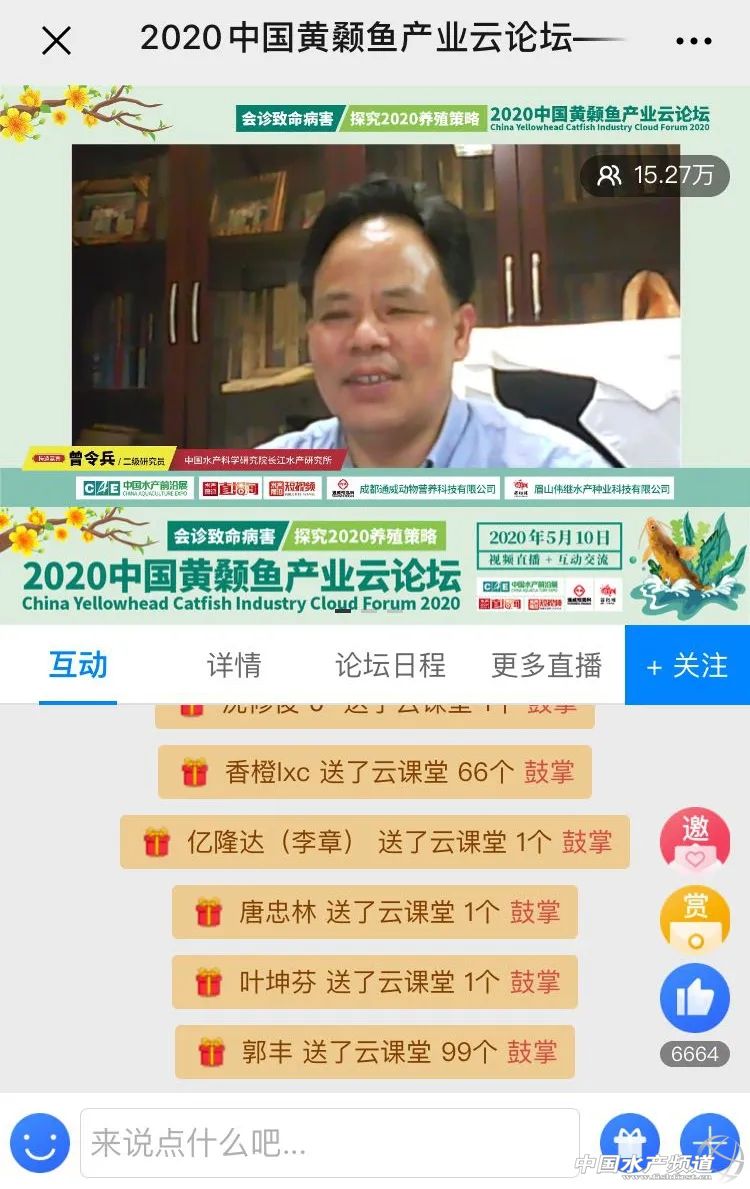The image size is (750, 1189).
Task: Follow the channel with + 关注
Action: [687, 666]
